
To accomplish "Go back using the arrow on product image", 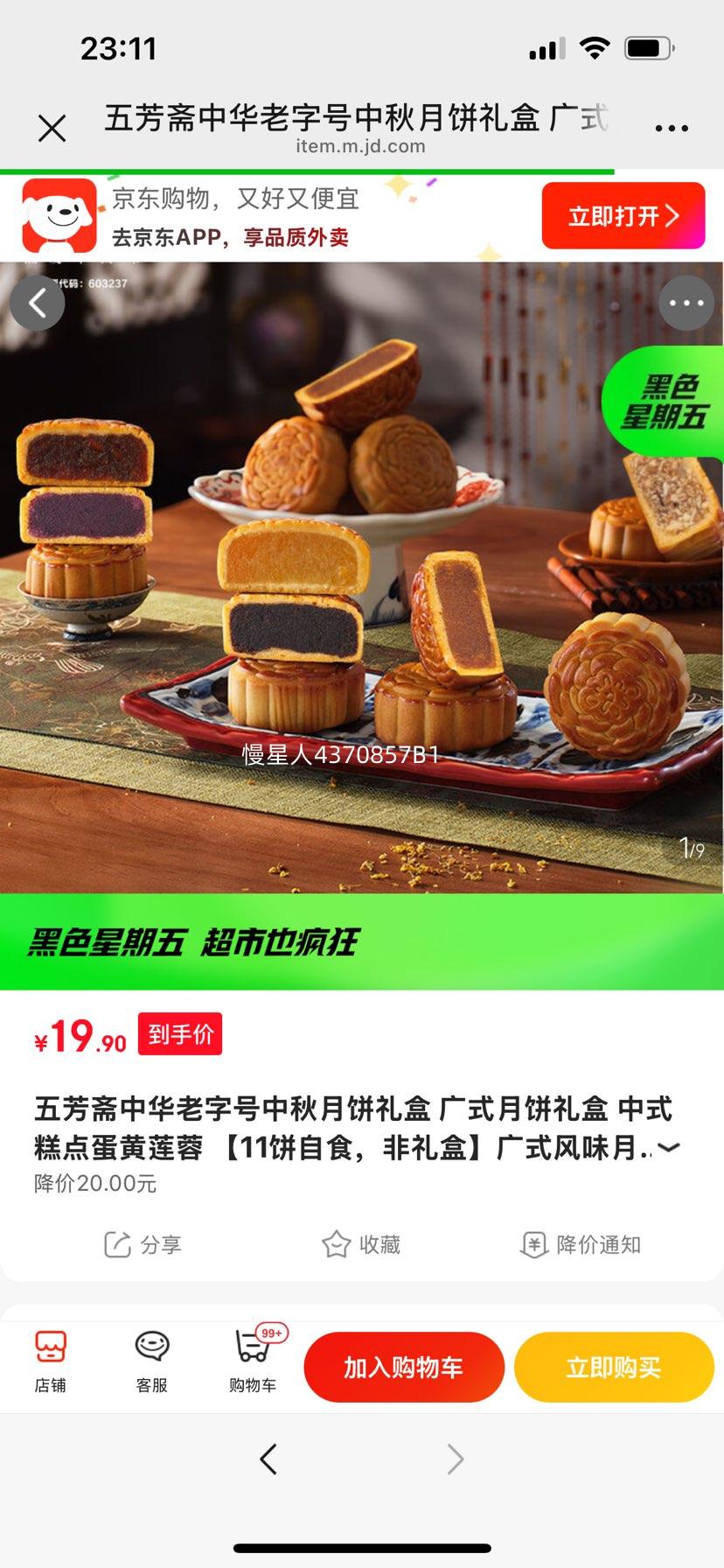I will (x=38, y=304).
